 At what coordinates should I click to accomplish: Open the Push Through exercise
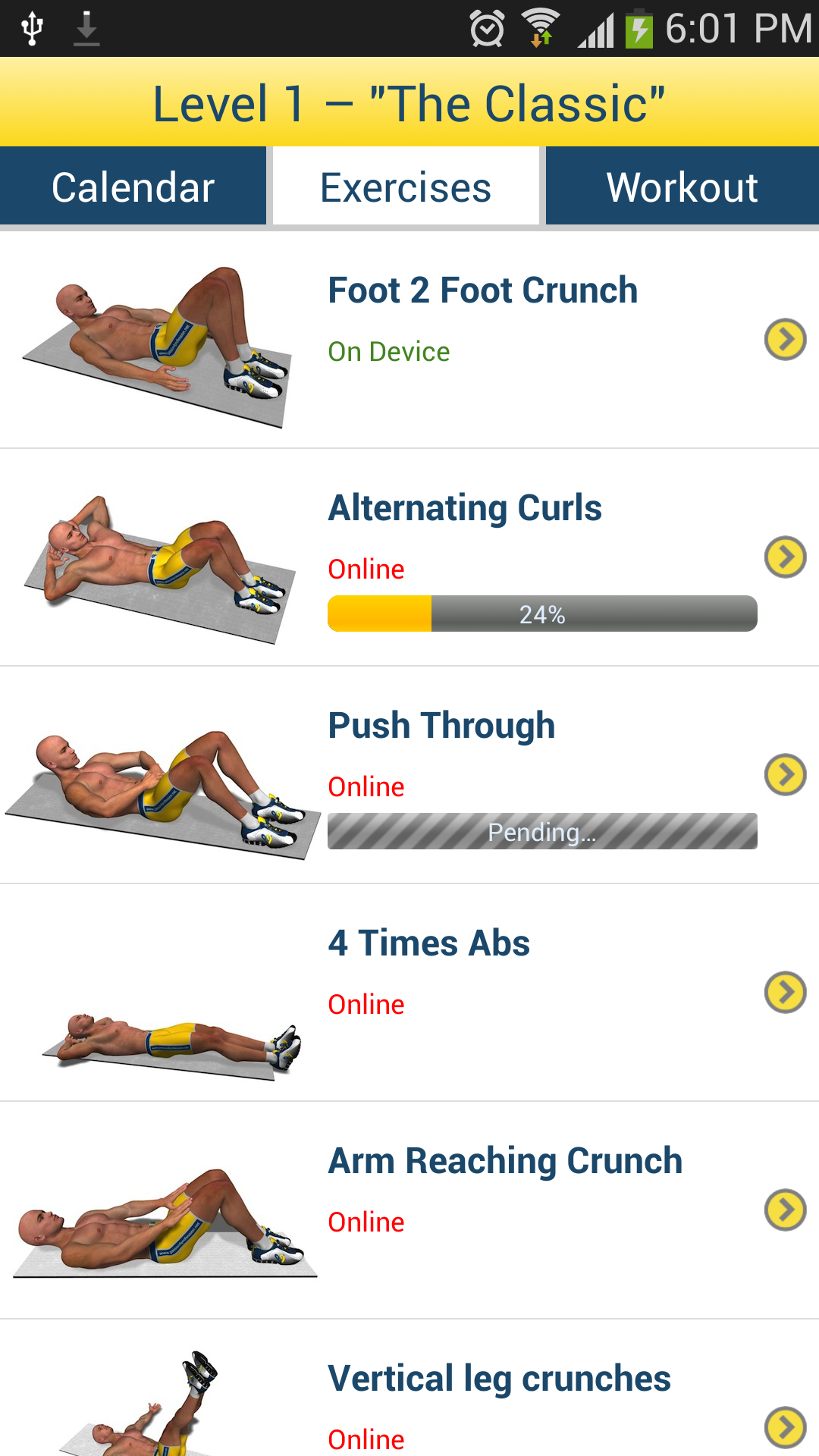coord(441,726)
